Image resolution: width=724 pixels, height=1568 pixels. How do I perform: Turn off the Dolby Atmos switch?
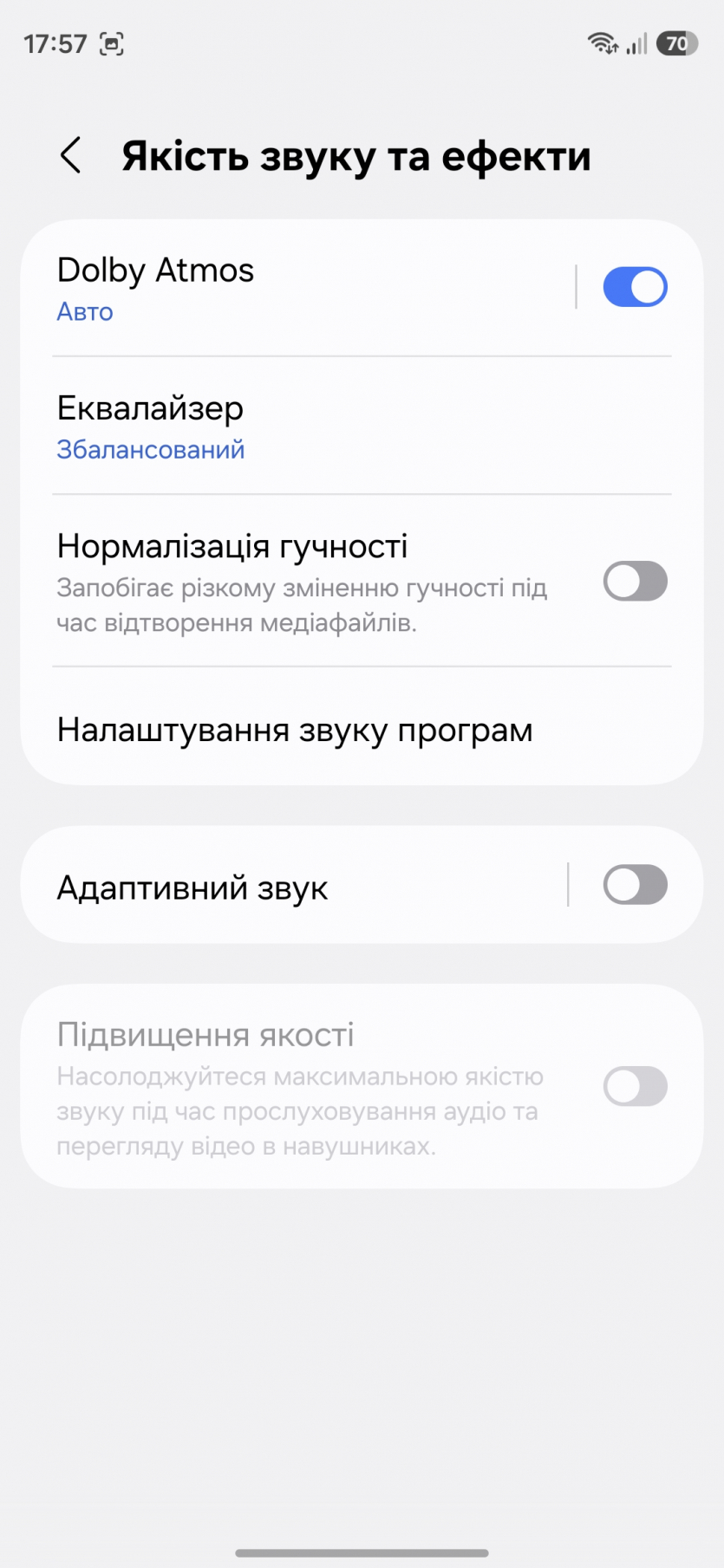pos(635,287)
